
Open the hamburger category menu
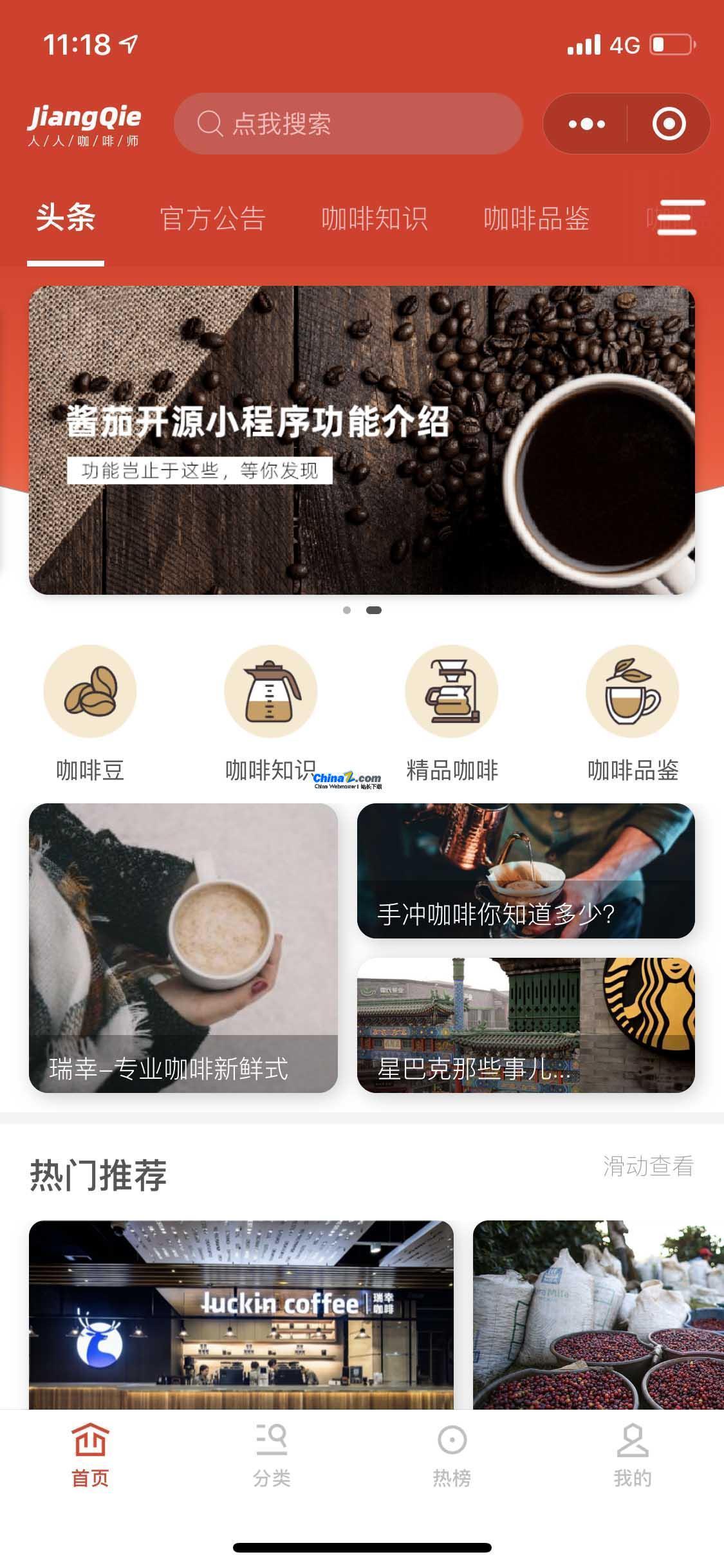[x=678, y=219]
